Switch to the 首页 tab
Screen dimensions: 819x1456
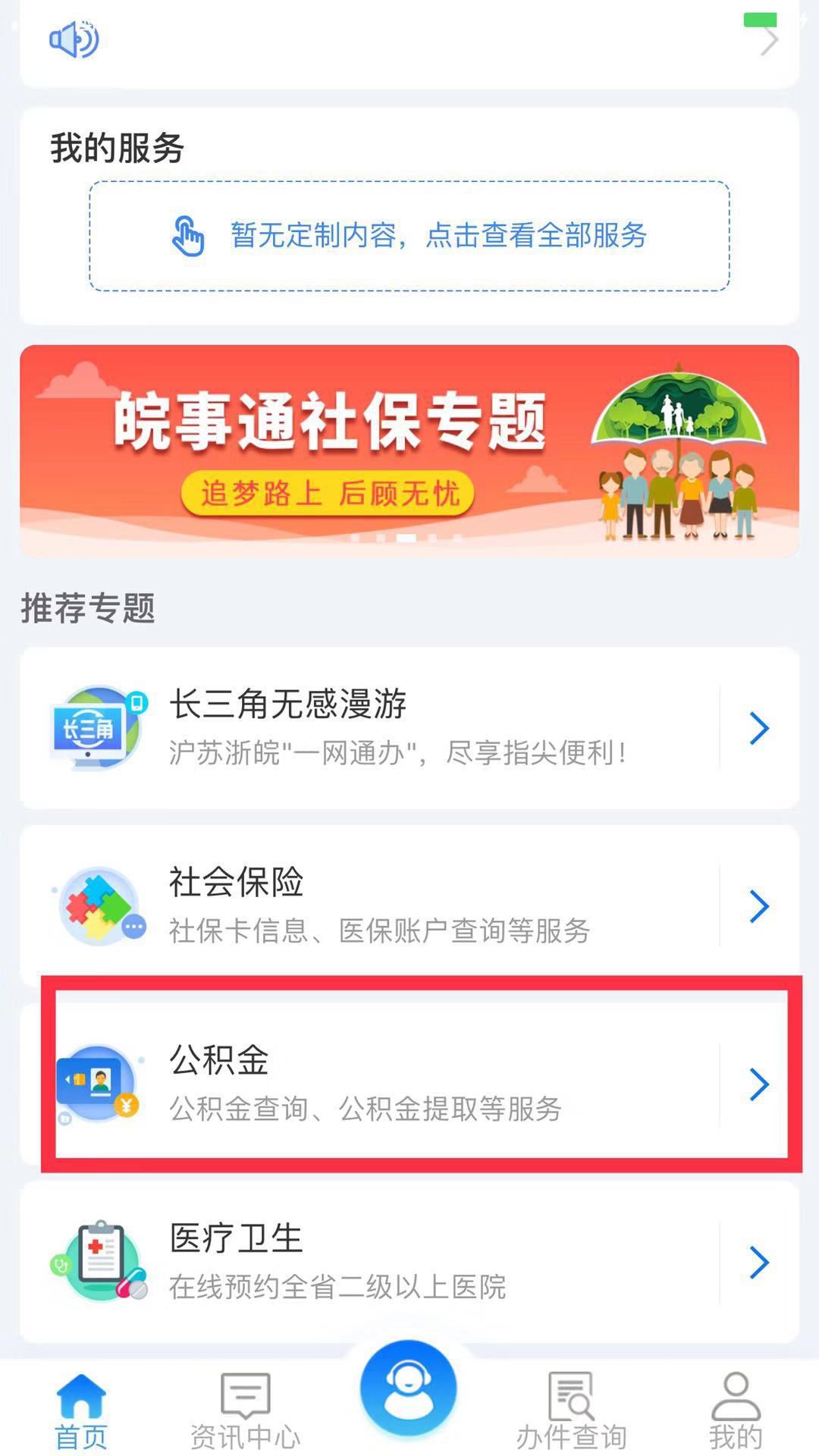click(x=81, y=1411)
